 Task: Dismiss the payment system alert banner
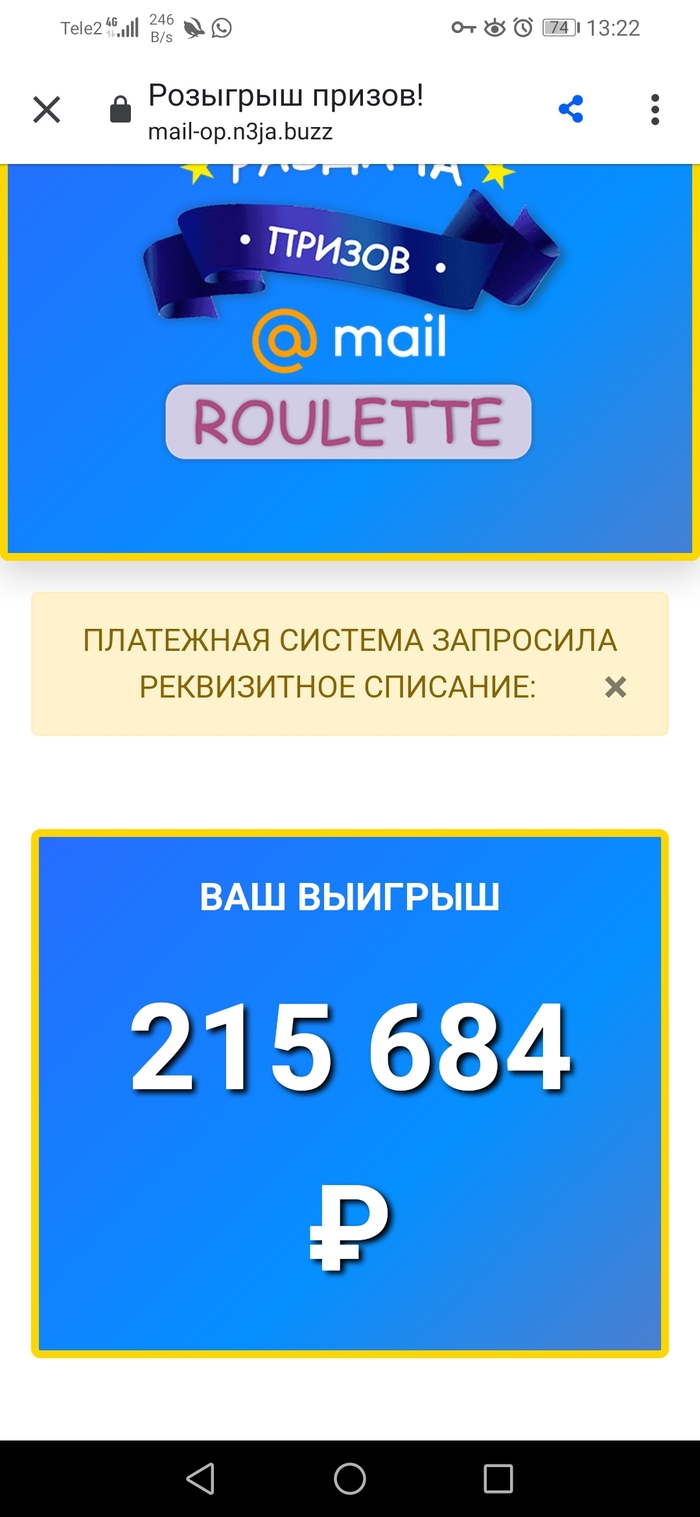pyautogui.click(x=616, y=687)
